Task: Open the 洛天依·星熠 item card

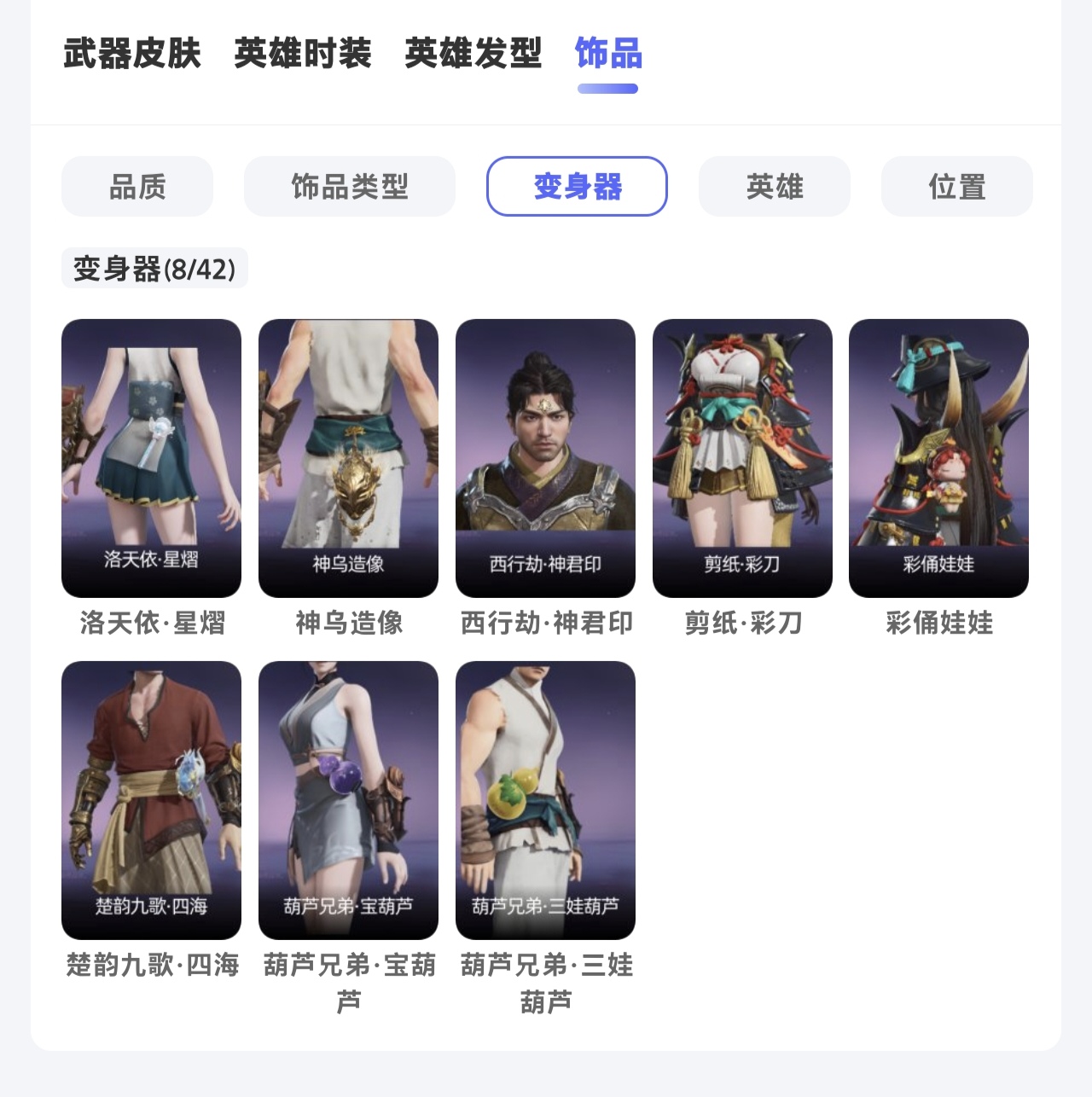Action: (151, 458)
